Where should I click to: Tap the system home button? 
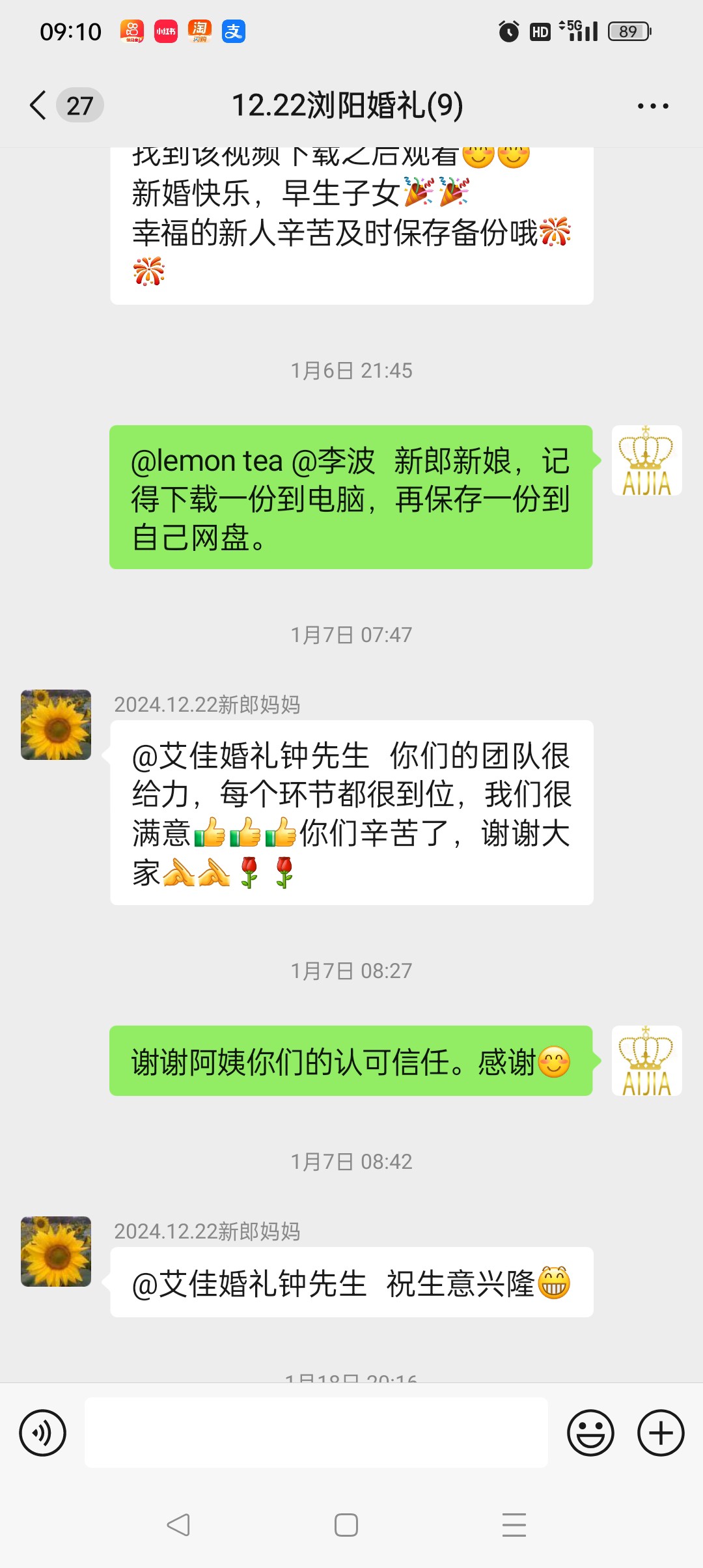point(346,1525)
